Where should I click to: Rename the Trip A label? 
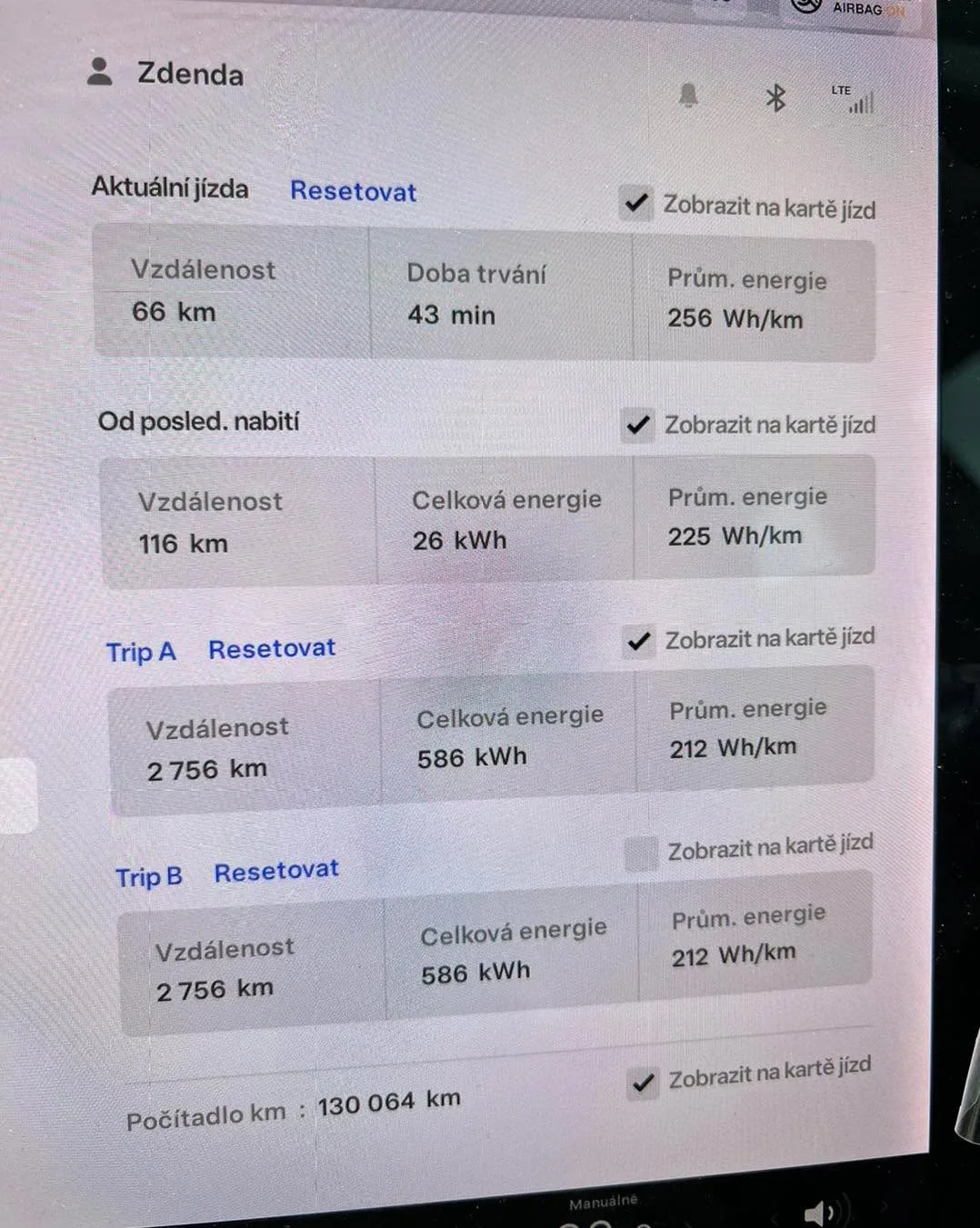pos(141,652)
